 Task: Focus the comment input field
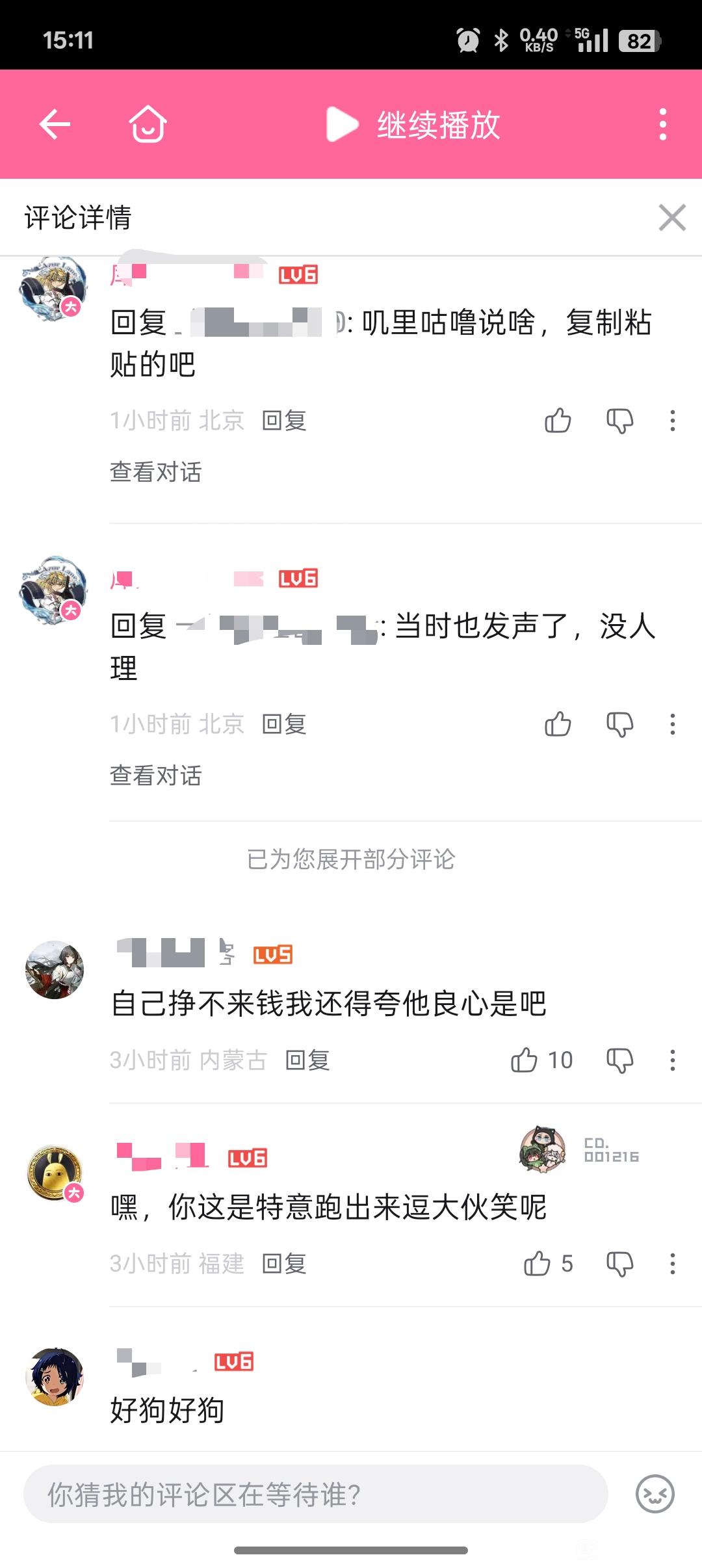316,1494
